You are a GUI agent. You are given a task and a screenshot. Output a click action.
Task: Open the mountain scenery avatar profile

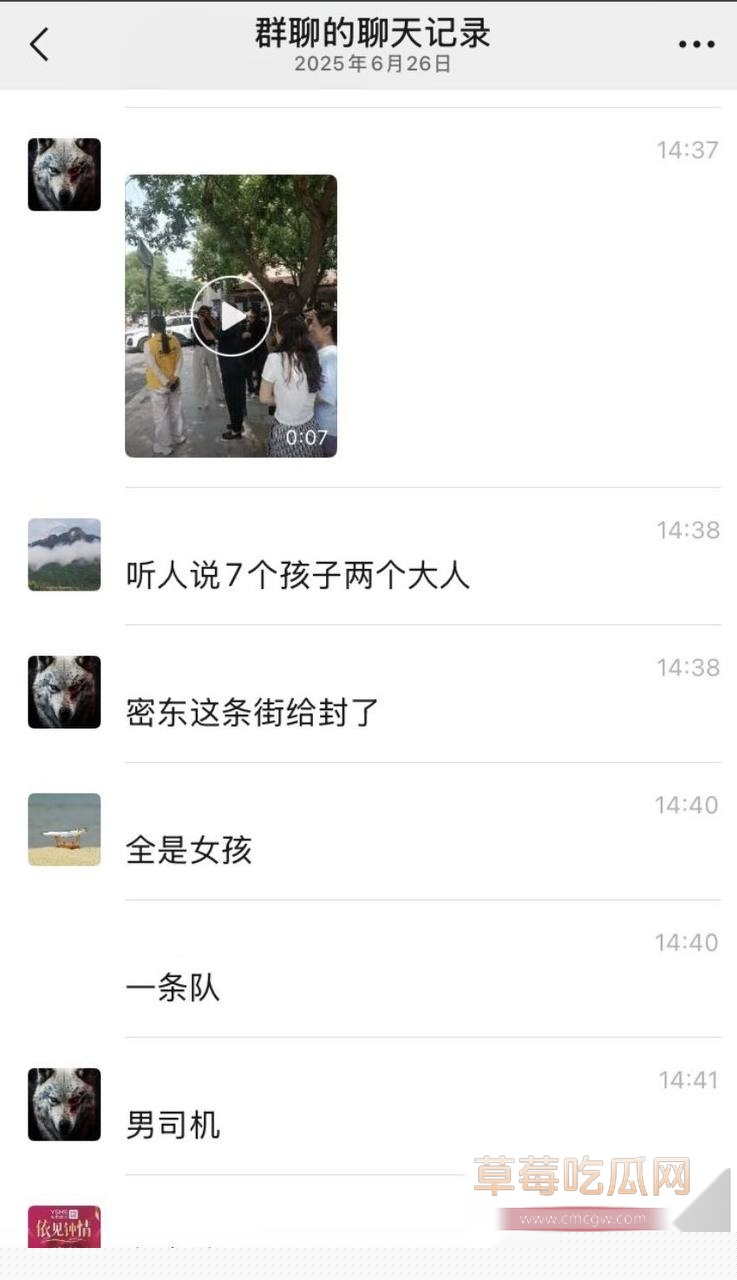pos(63,554)
